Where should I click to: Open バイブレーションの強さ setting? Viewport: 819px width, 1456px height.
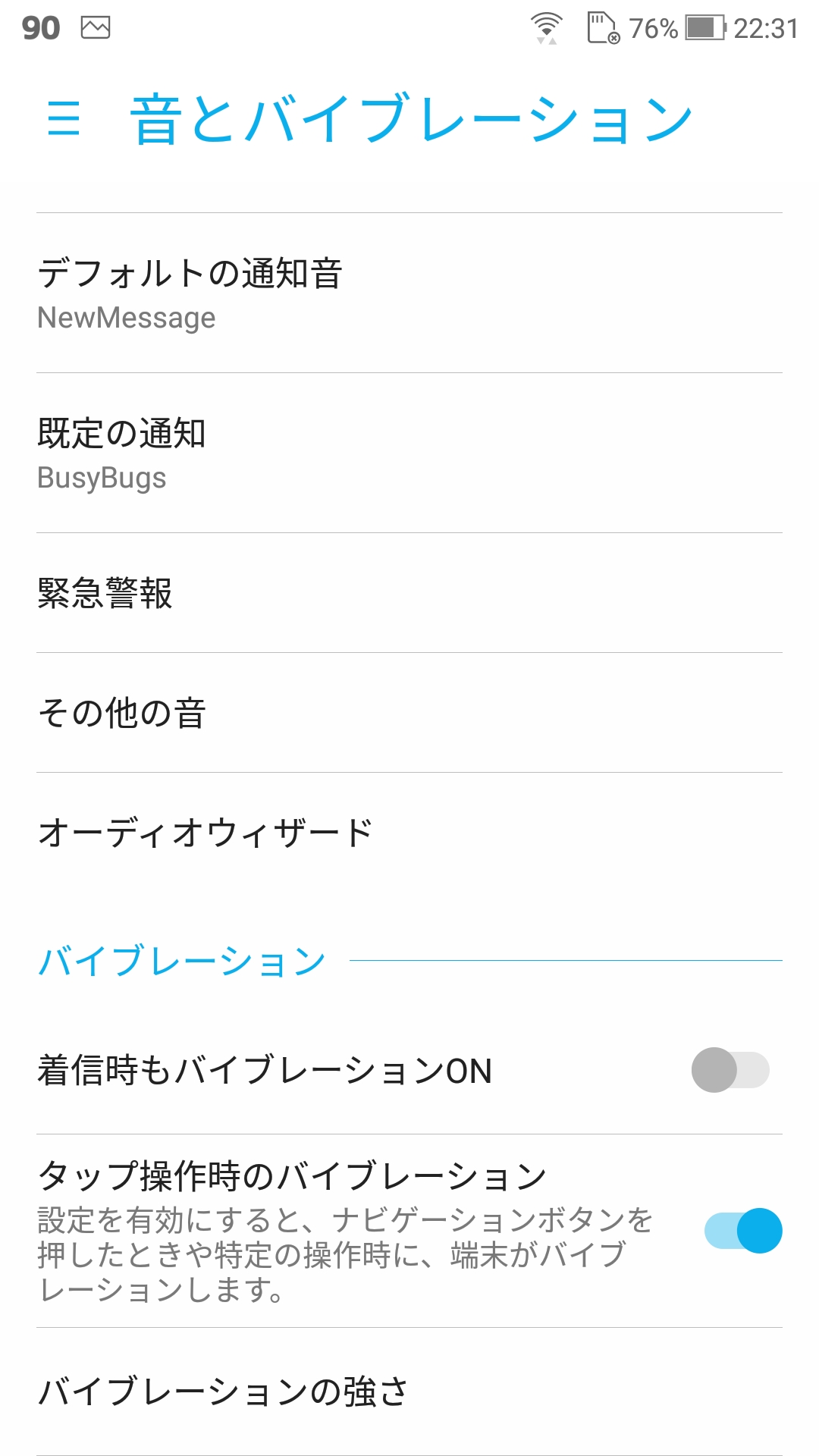409,1392
